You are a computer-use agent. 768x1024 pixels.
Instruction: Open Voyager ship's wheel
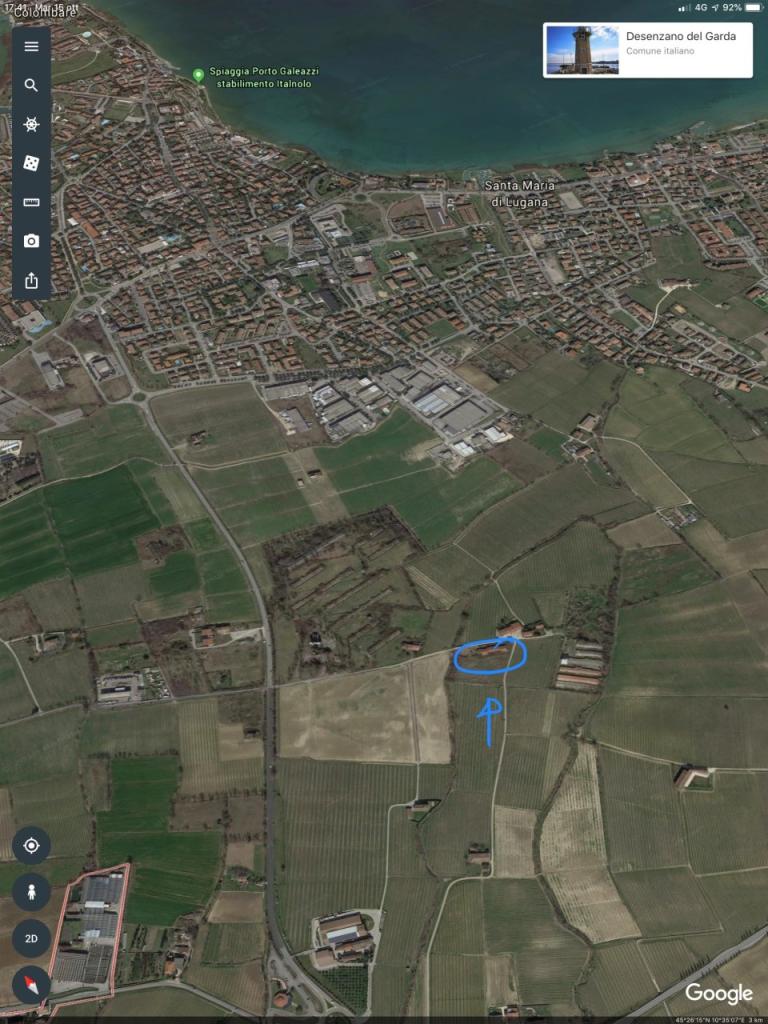[x=31, y=124]
